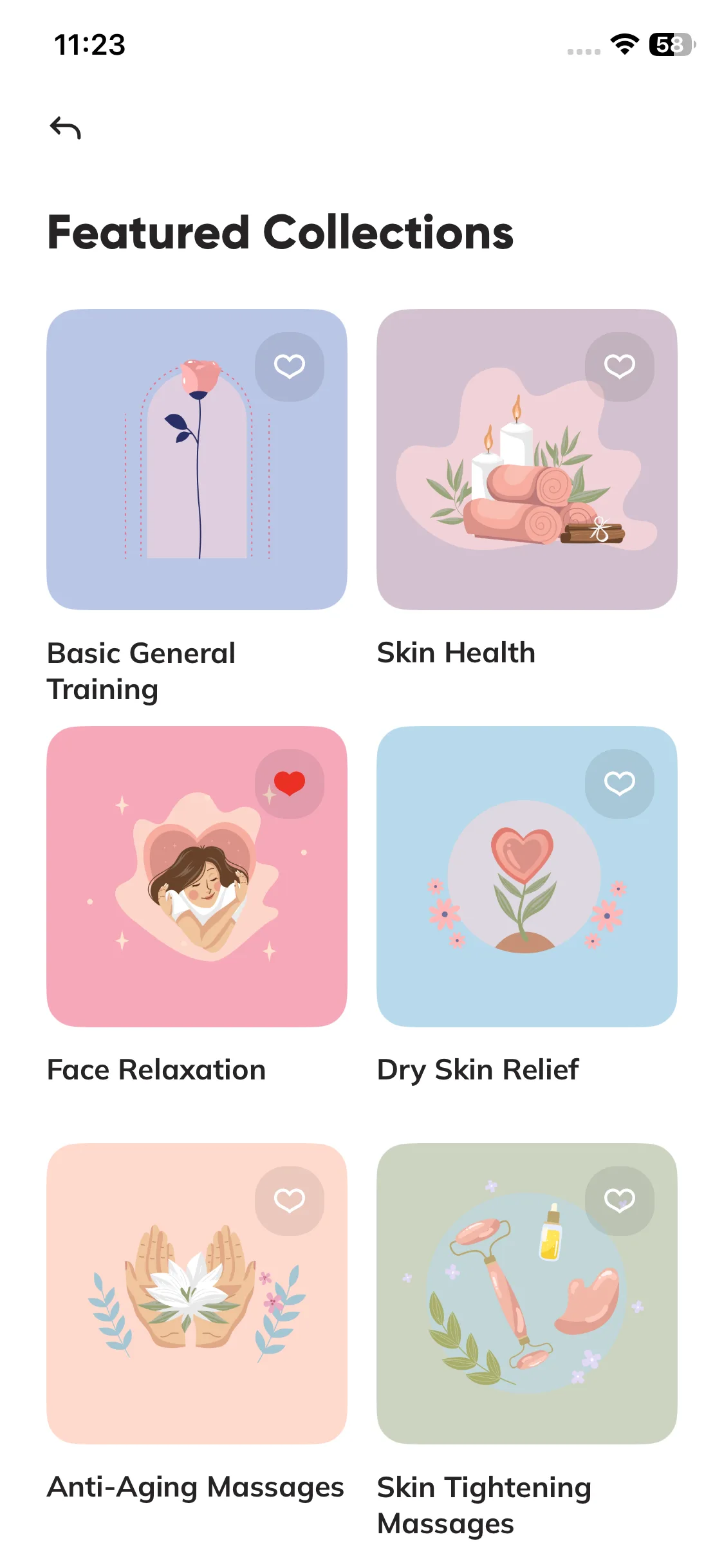Add Anti-Aging Massages to favorites

[x=289, y=1200]
